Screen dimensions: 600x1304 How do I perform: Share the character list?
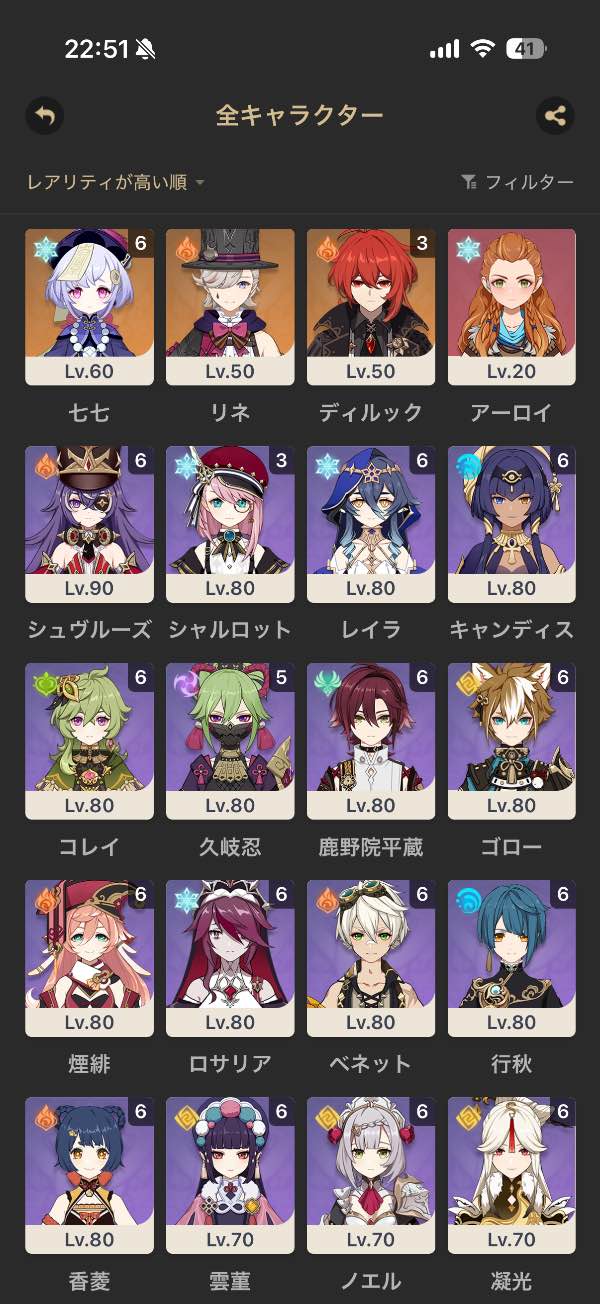click(x=555, y=116)
